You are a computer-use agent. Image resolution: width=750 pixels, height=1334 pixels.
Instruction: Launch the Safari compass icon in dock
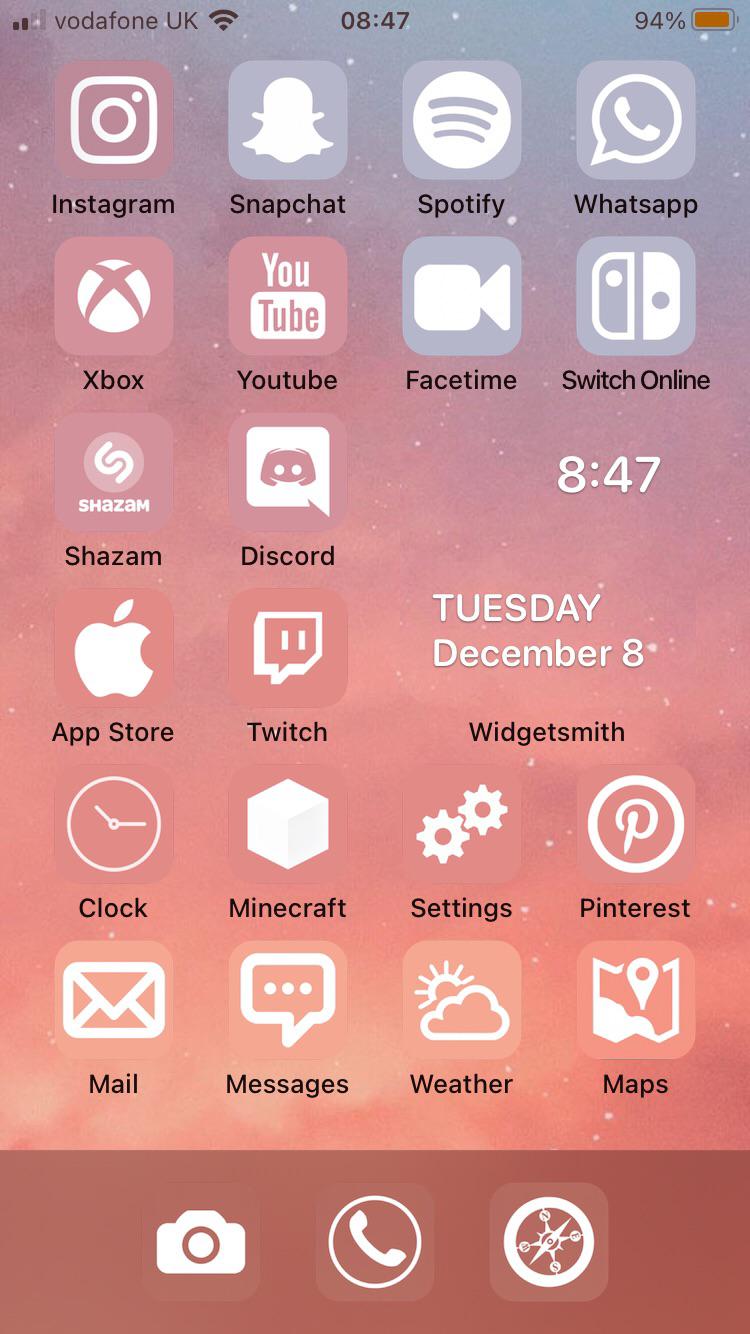(549, 1243)
